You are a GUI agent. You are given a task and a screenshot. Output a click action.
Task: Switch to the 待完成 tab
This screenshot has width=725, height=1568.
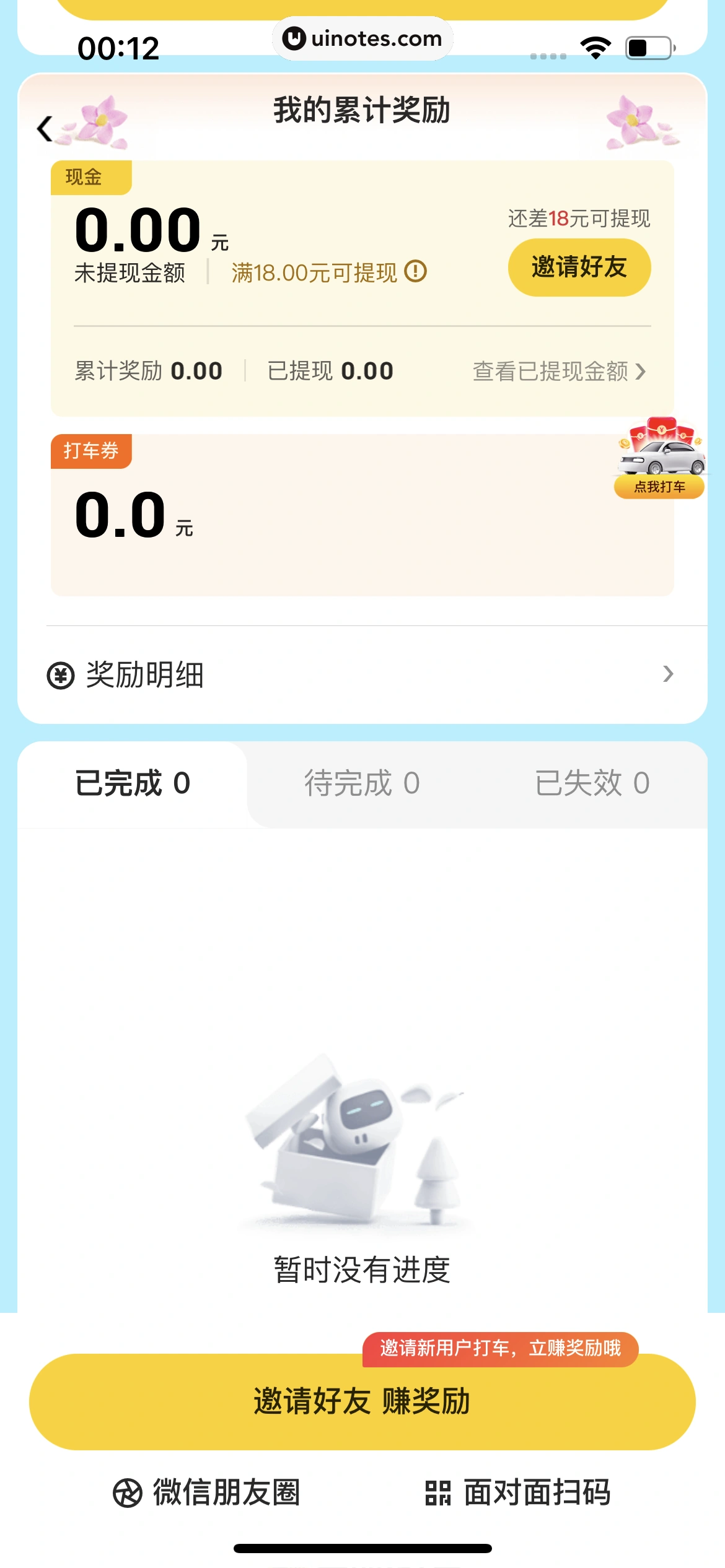pos(362,783)
